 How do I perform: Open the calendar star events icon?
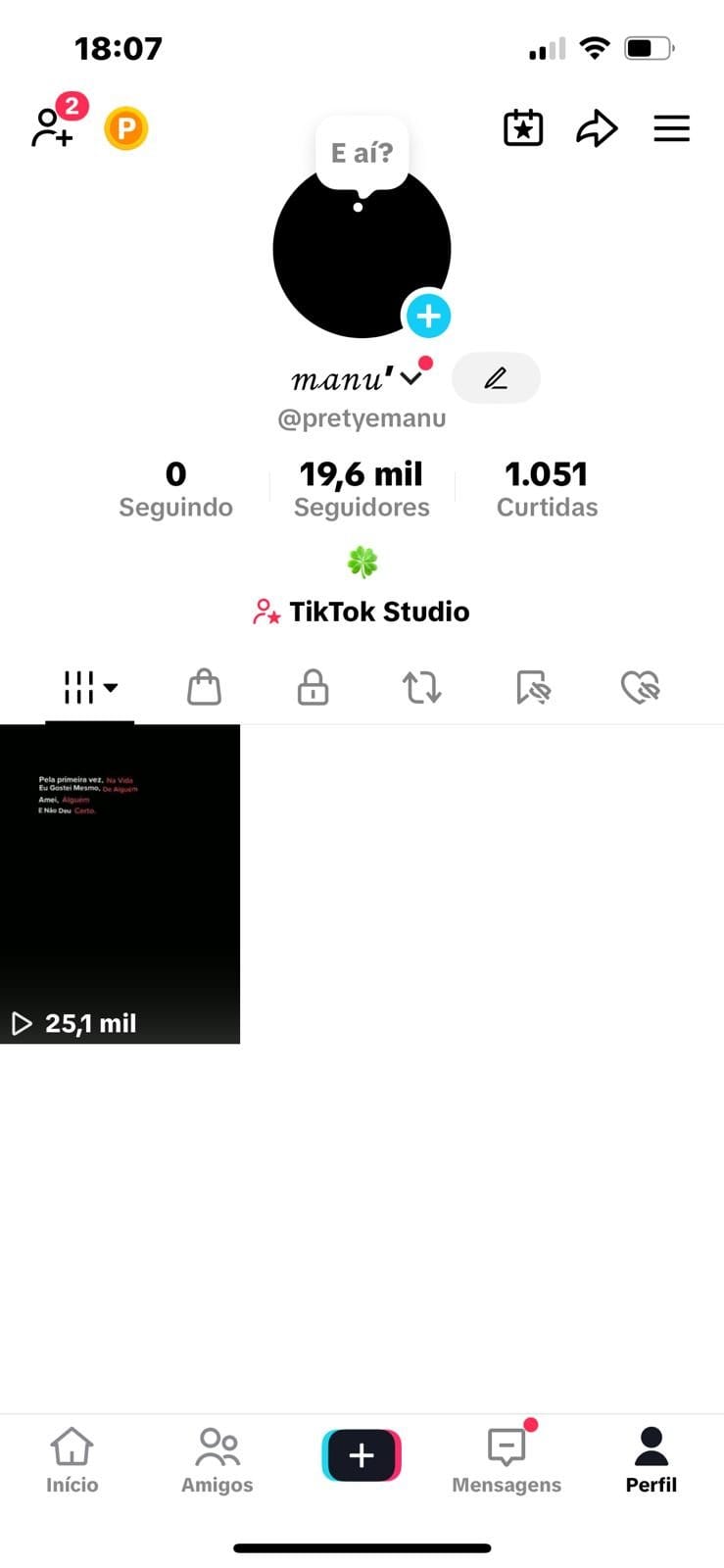(523, 128)
